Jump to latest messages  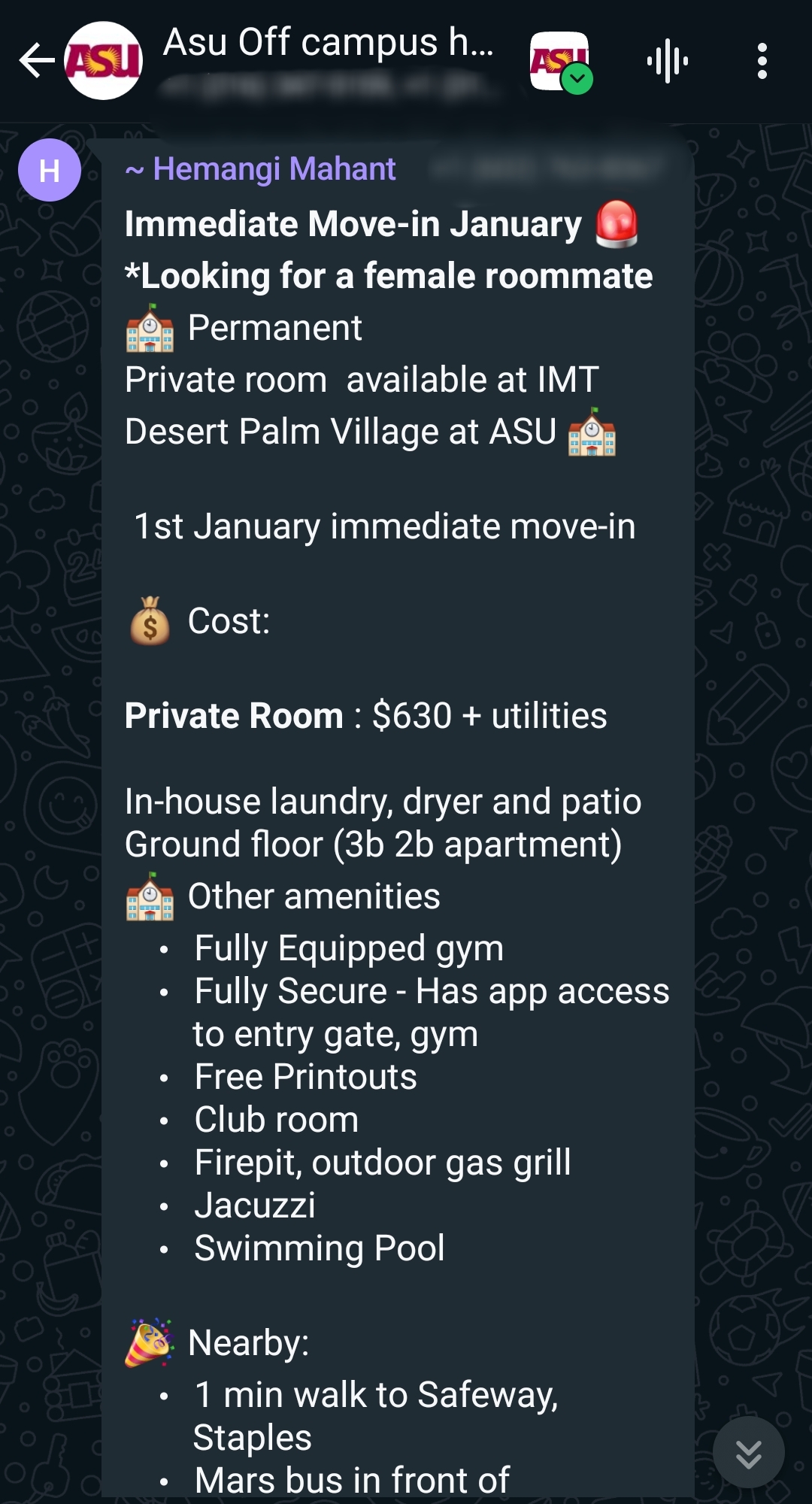click(748, 1452)
